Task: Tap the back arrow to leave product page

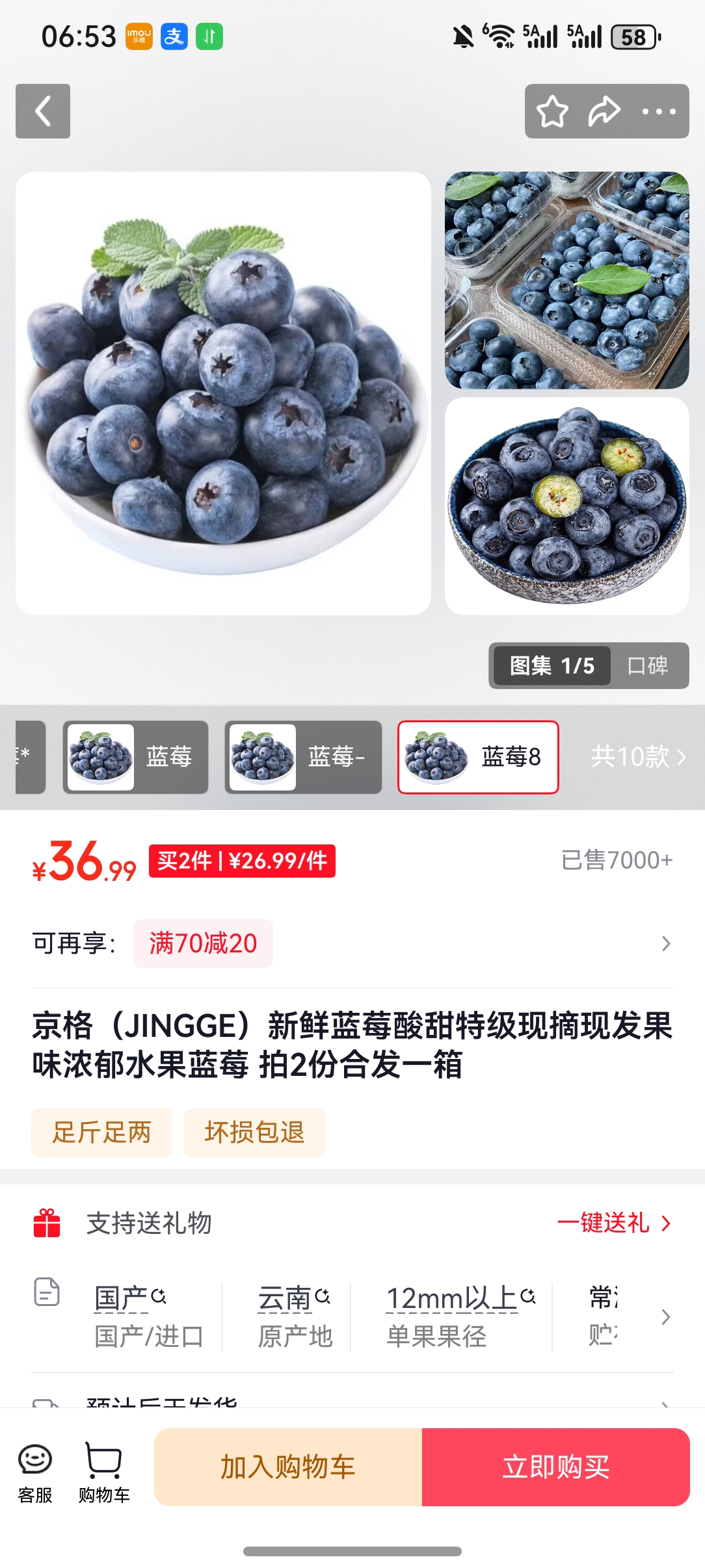Action: pos(42,111)
